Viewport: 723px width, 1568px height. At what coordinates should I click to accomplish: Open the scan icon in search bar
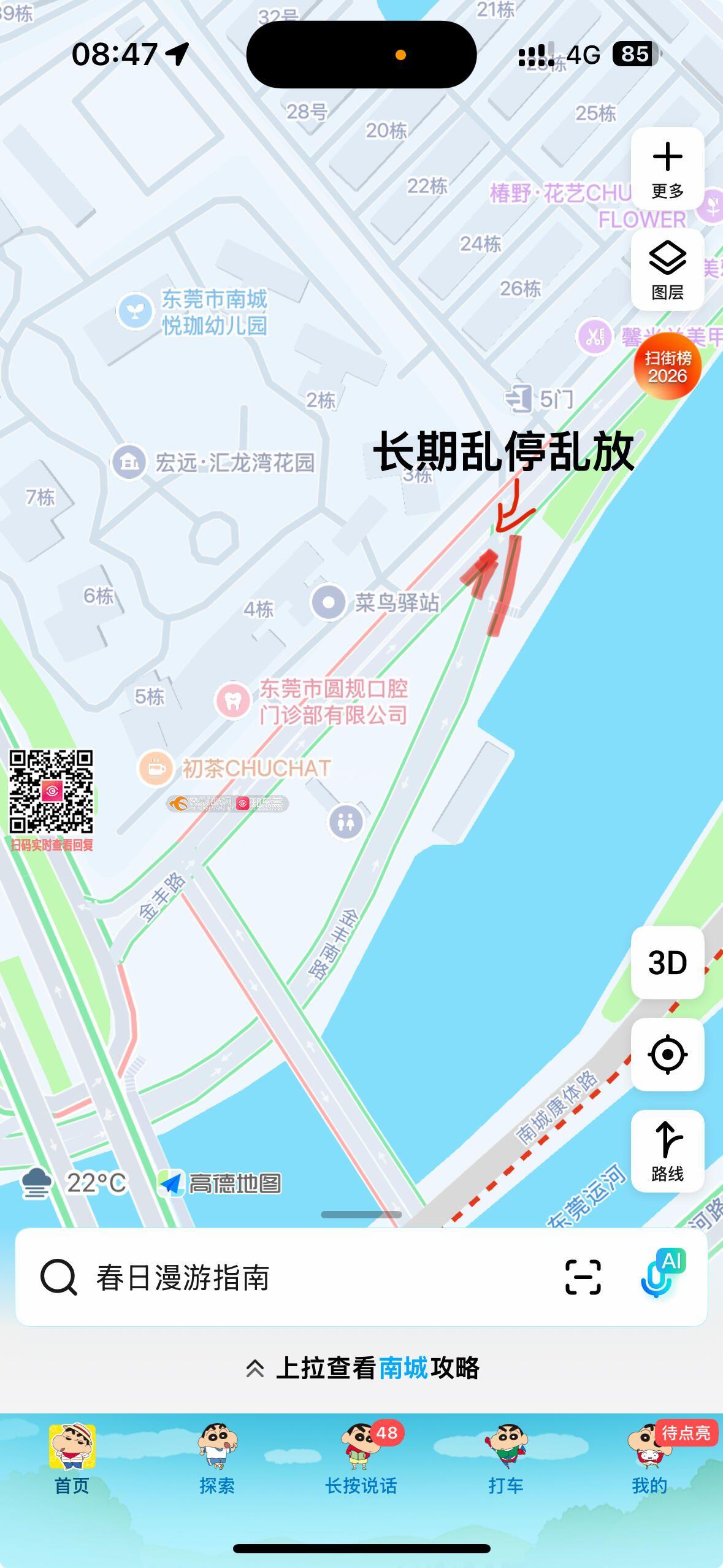point(583,1278)
